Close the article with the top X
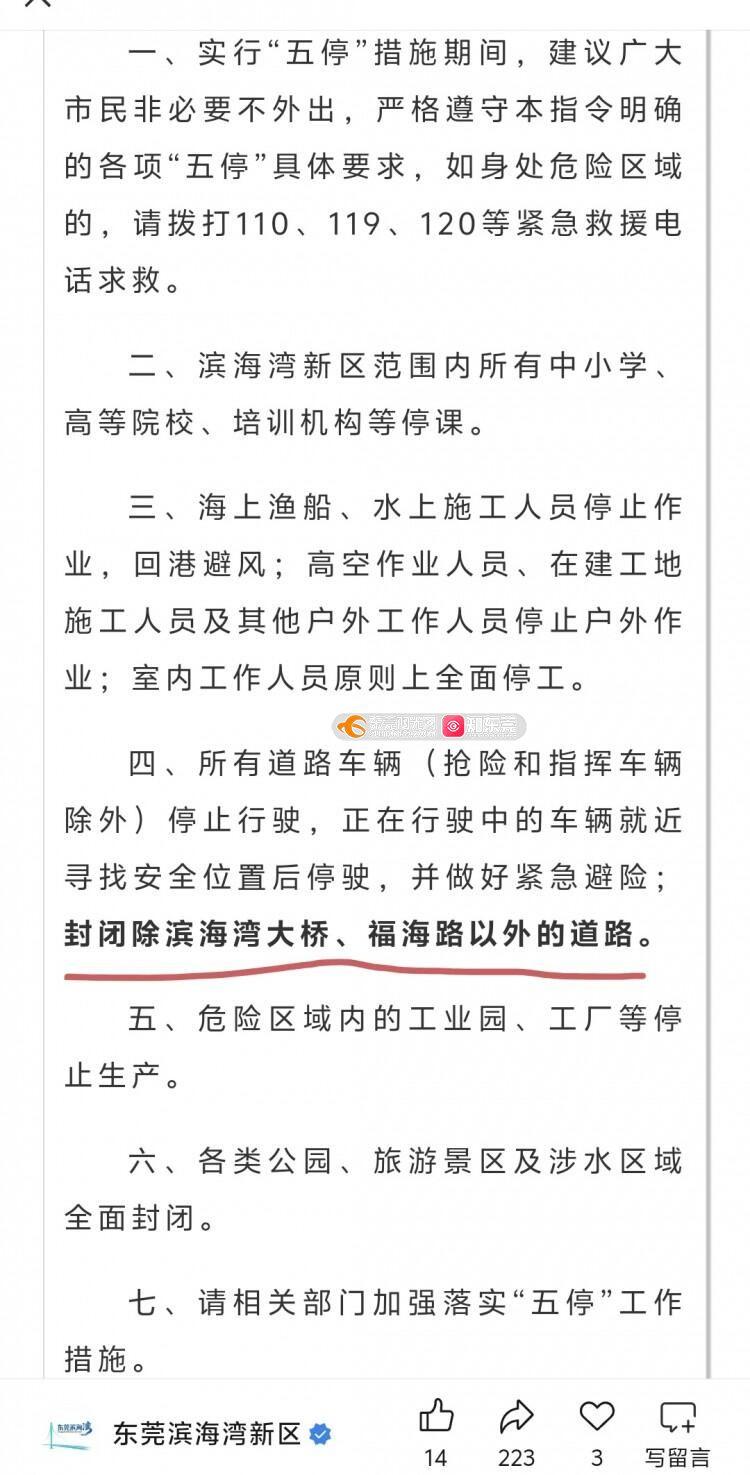Viewport: 750px width, 1475px height. coord(38,3)
